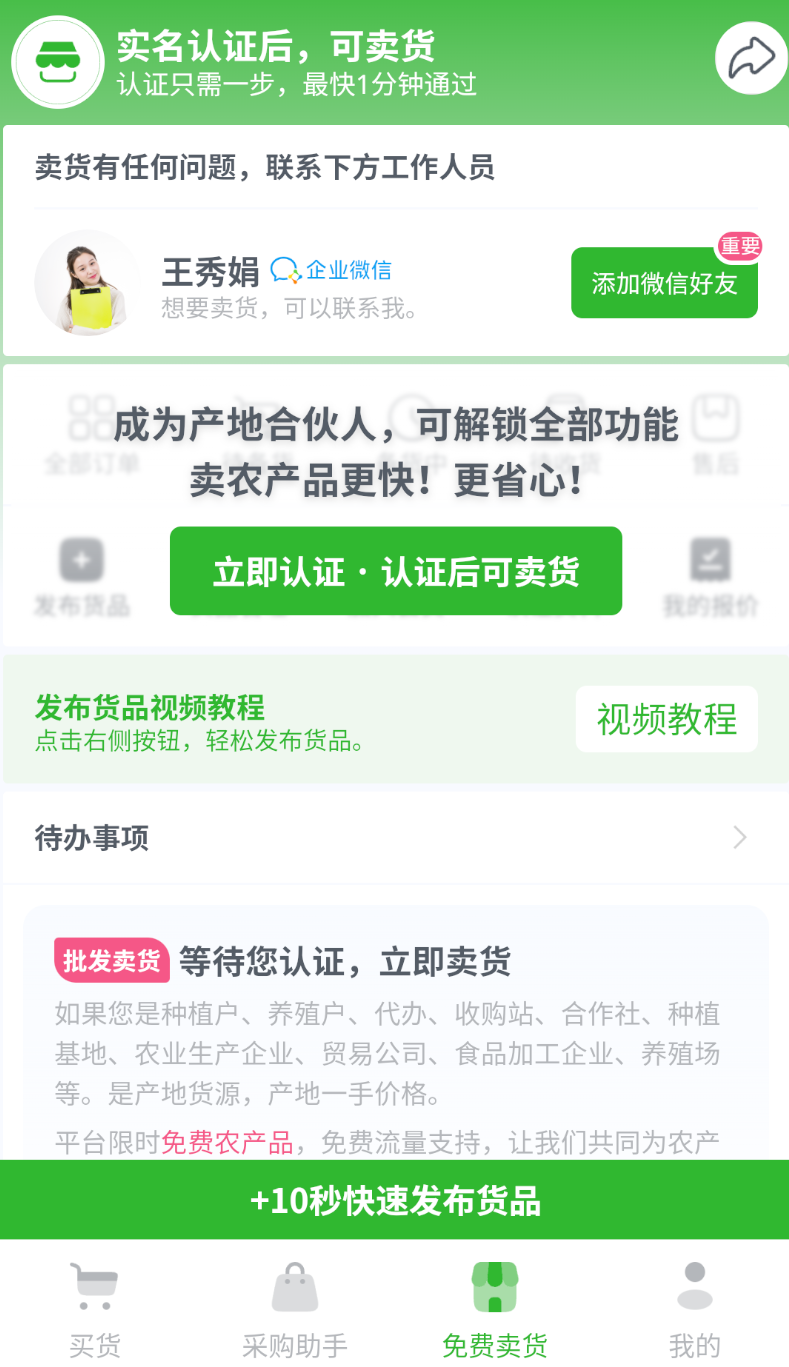Switch to 买货 tab

[95, 1308]
